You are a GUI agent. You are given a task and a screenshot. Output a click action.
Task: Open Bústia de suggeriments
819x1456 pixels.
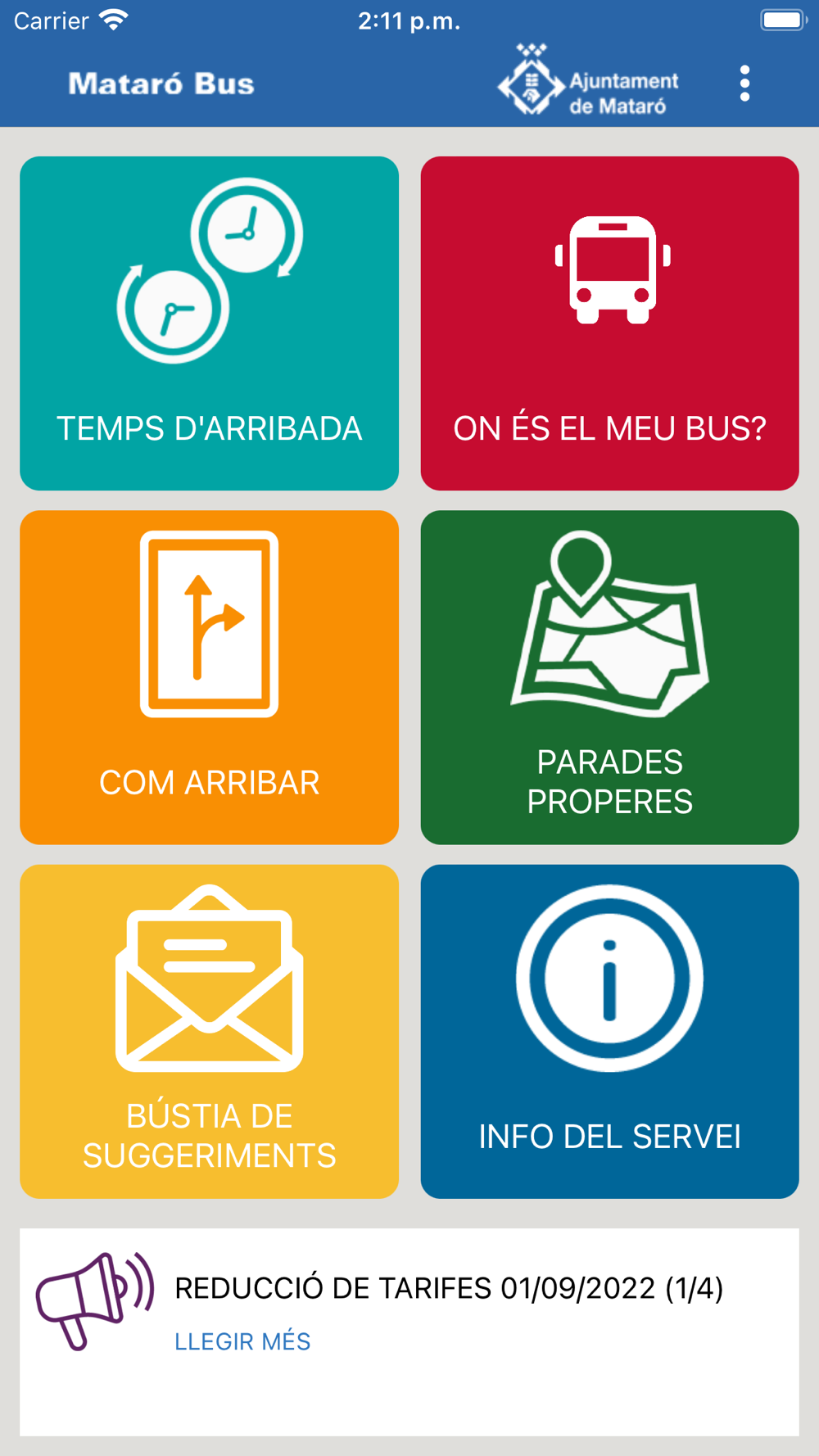209,1031
